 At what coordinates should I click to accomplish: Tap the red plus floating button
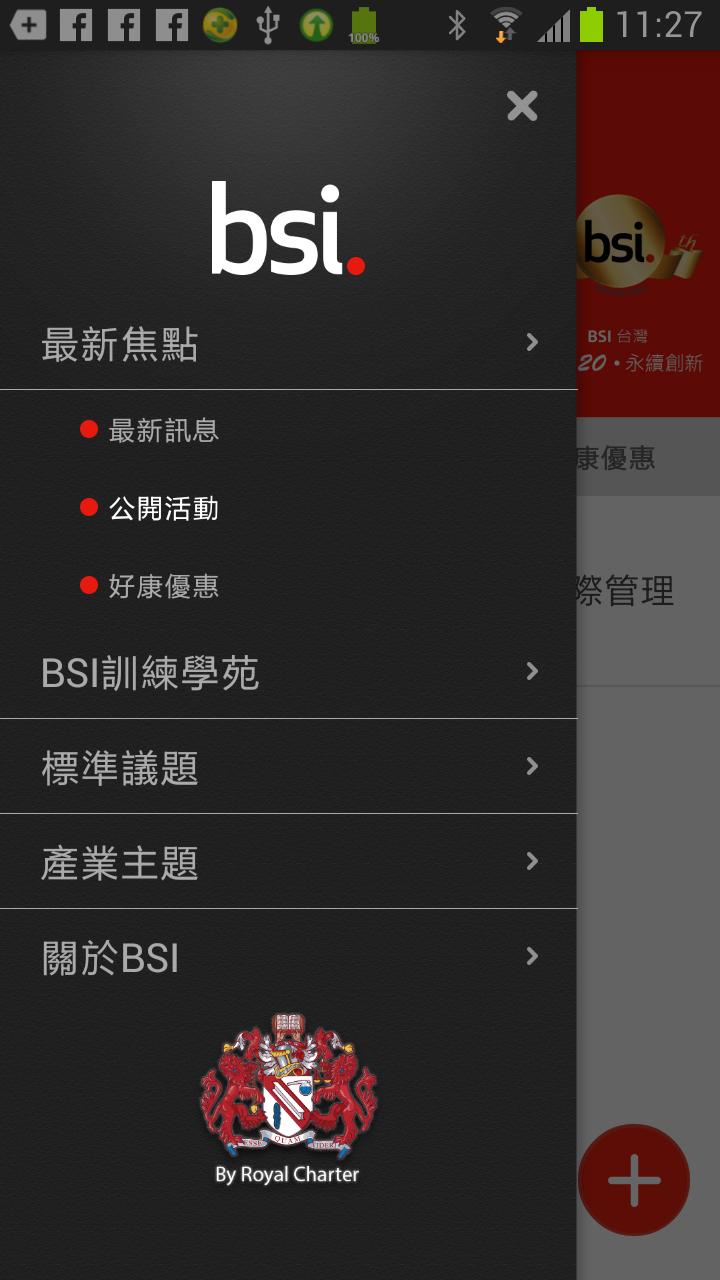[634, 1180]
